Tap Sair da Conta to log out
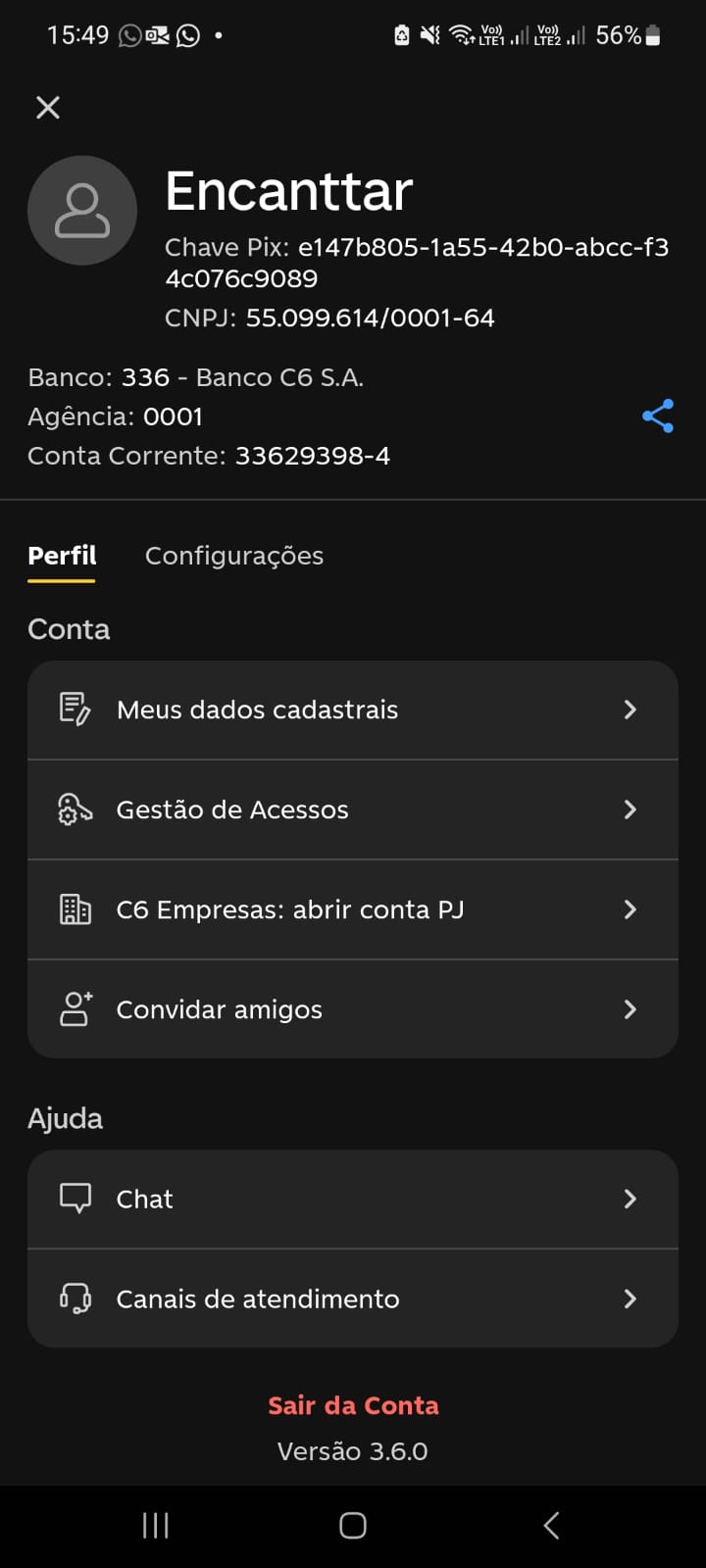The height and width of the screenshot is (1568, 706). (x=353, y=1405)
